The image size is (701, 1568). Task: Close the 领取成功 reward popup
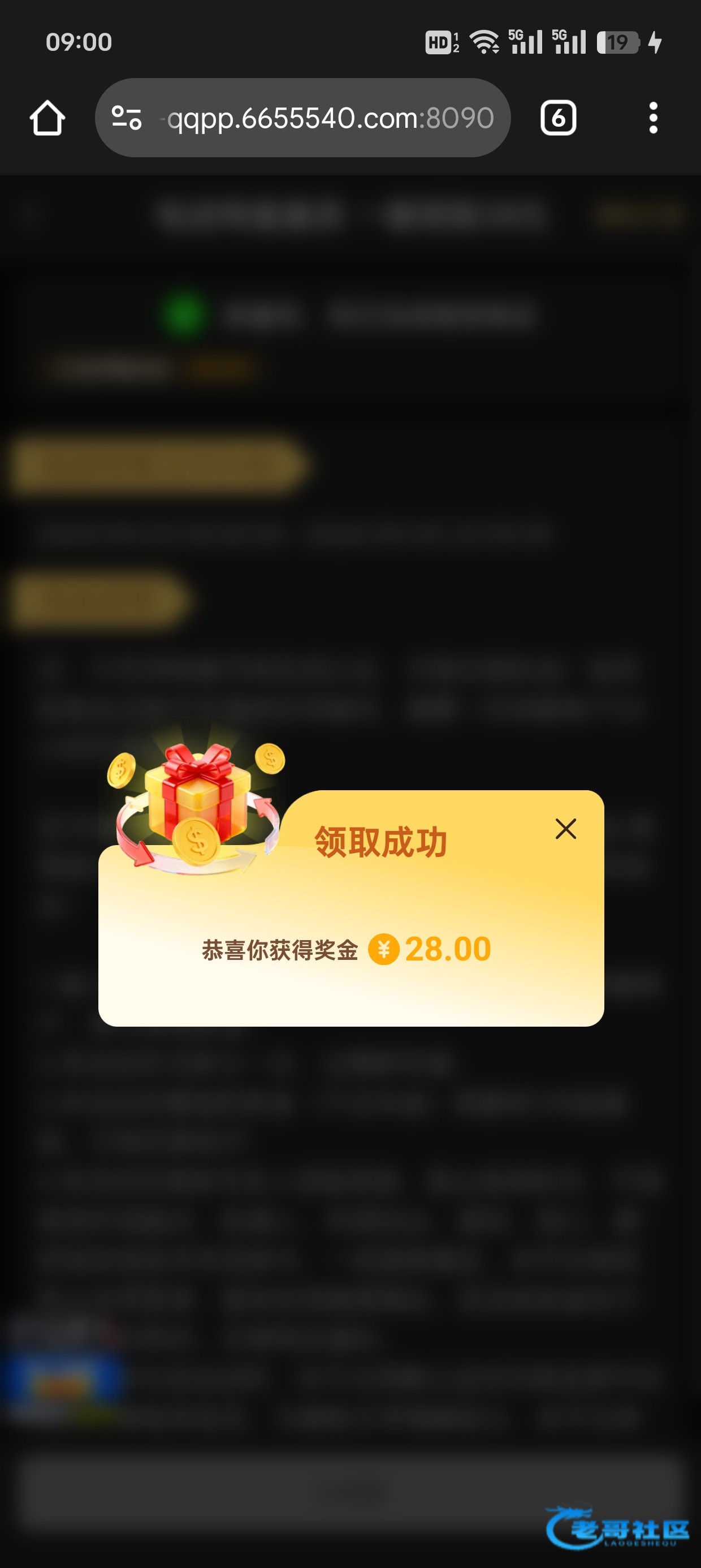pyautogui.click(x=565, y=829)
